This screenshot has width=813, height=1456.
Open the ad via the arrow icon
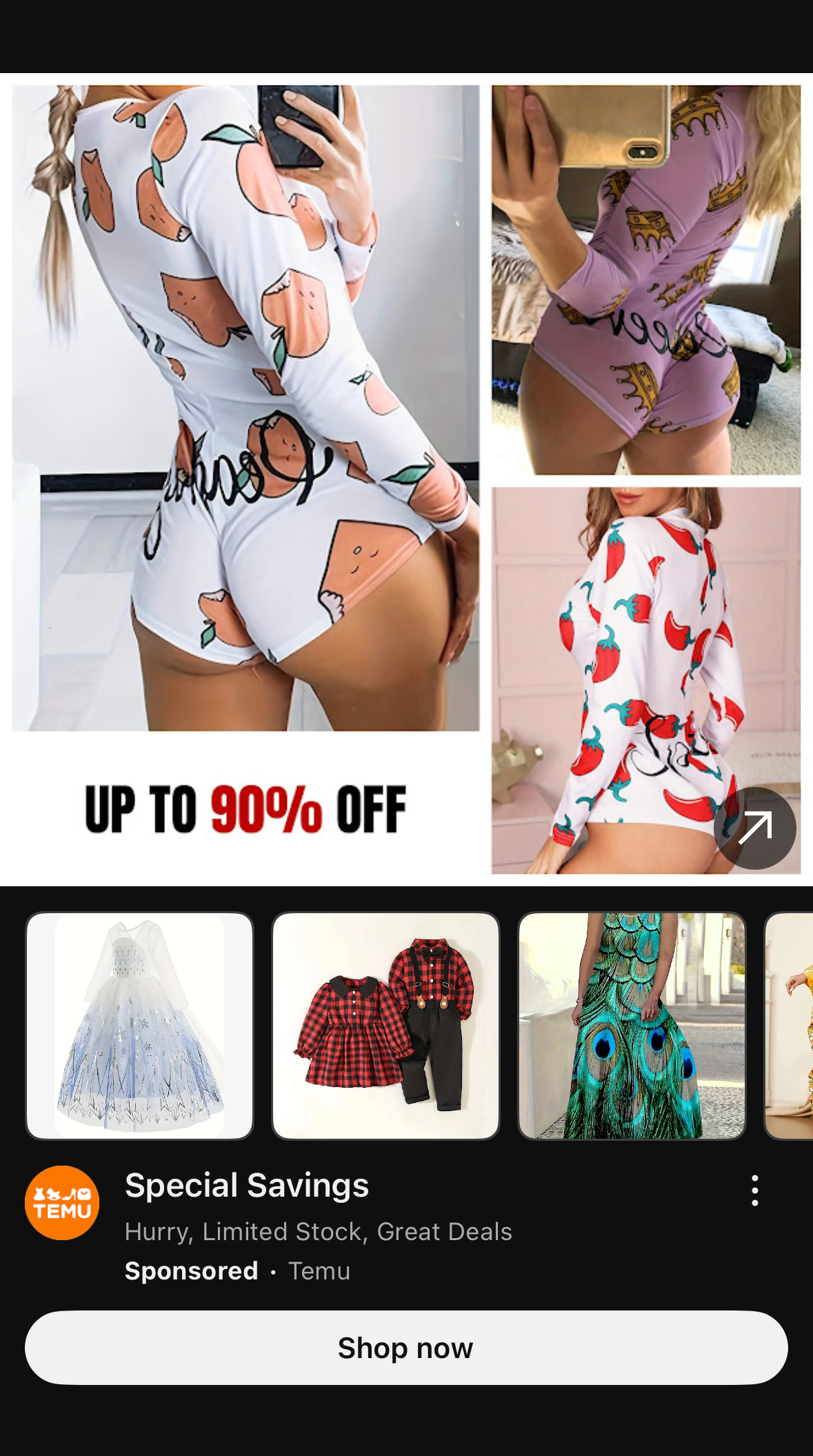coord(754,828)
